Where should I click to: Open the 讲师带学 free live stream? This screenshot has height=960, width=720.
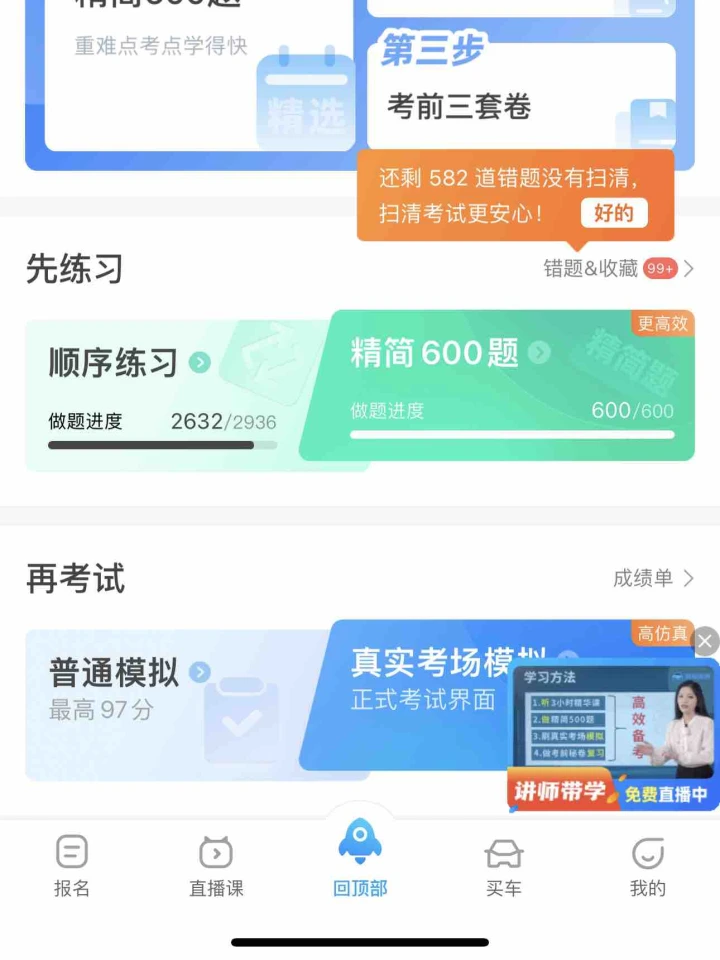[612, 735]
